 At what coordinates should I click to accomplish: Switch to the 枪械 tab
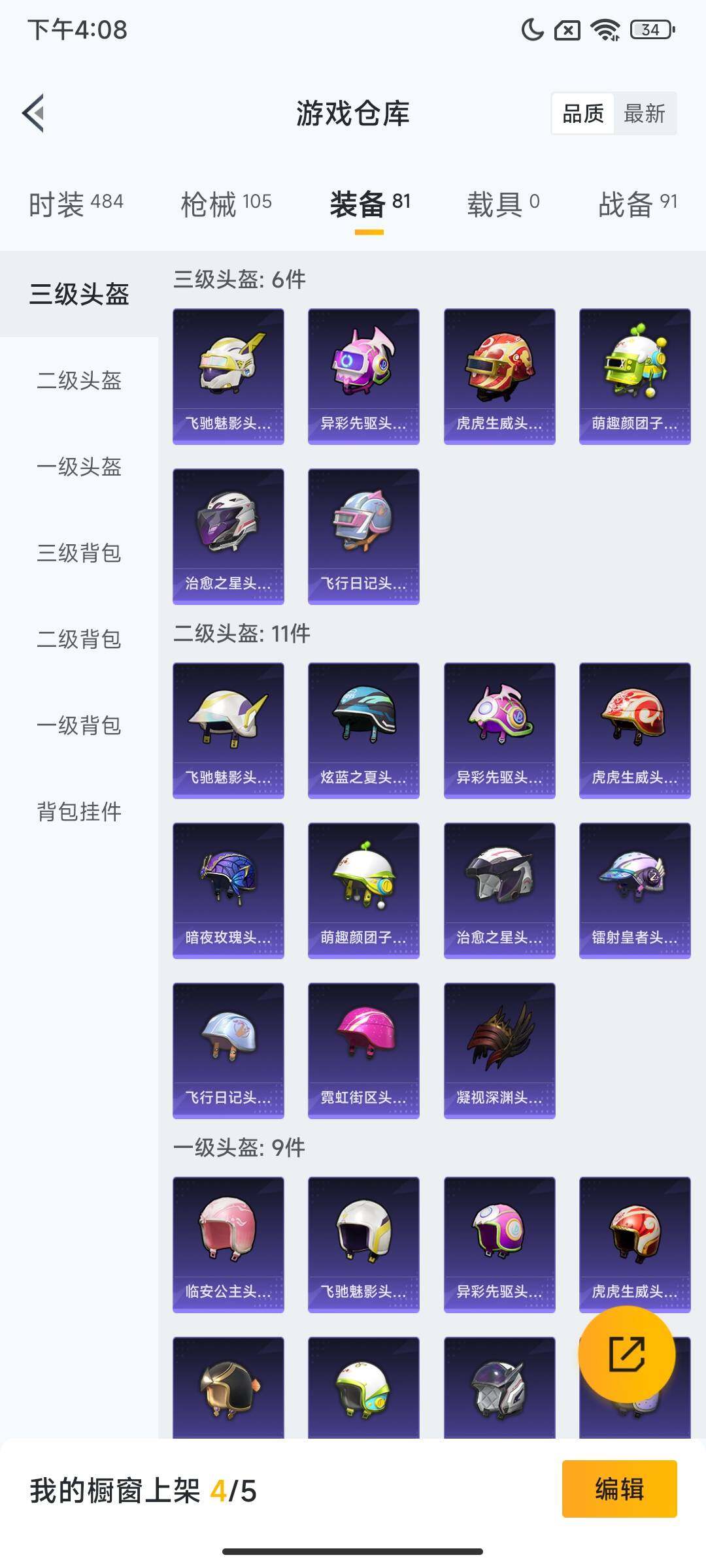226,204
